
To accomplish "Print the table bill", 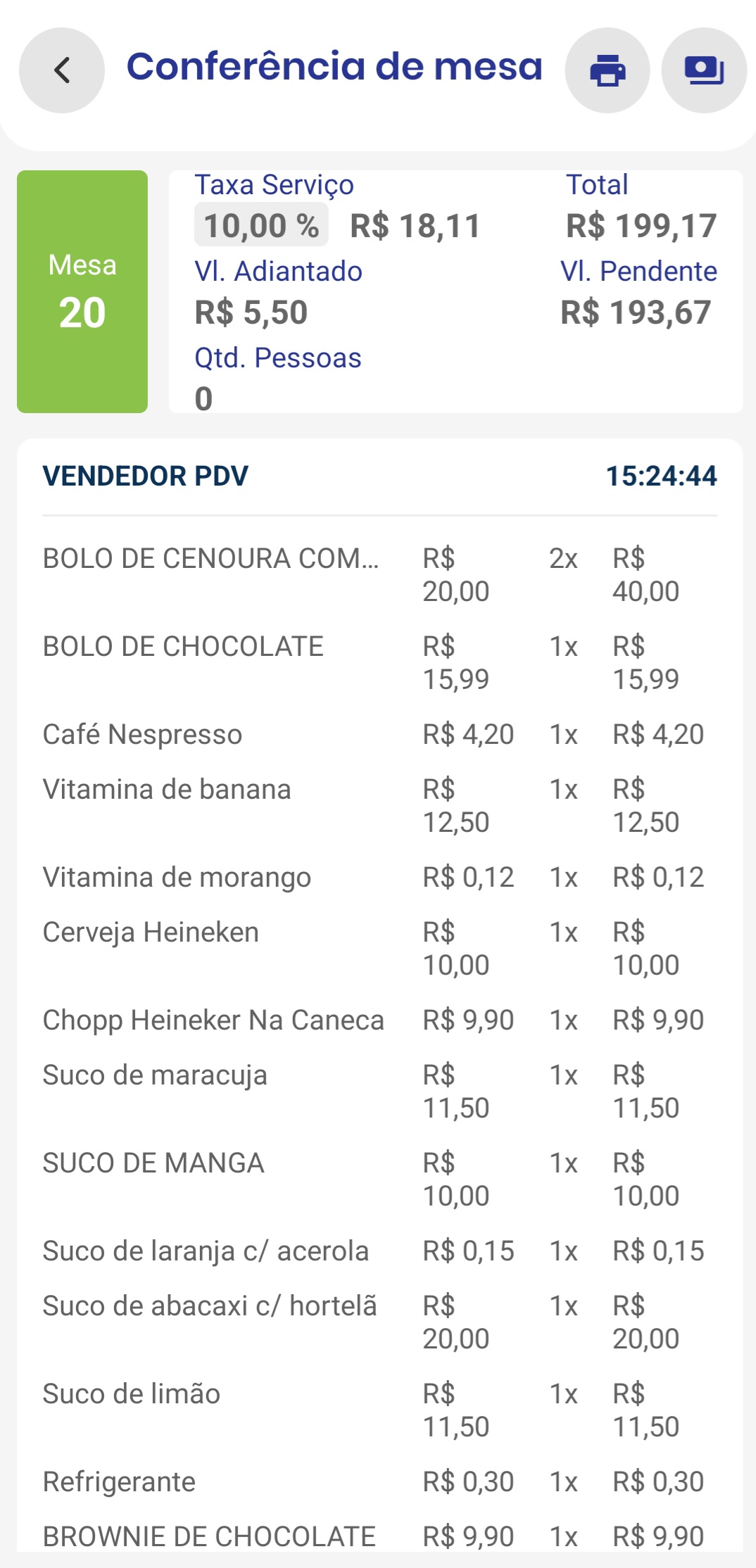I will coord(607,70).
